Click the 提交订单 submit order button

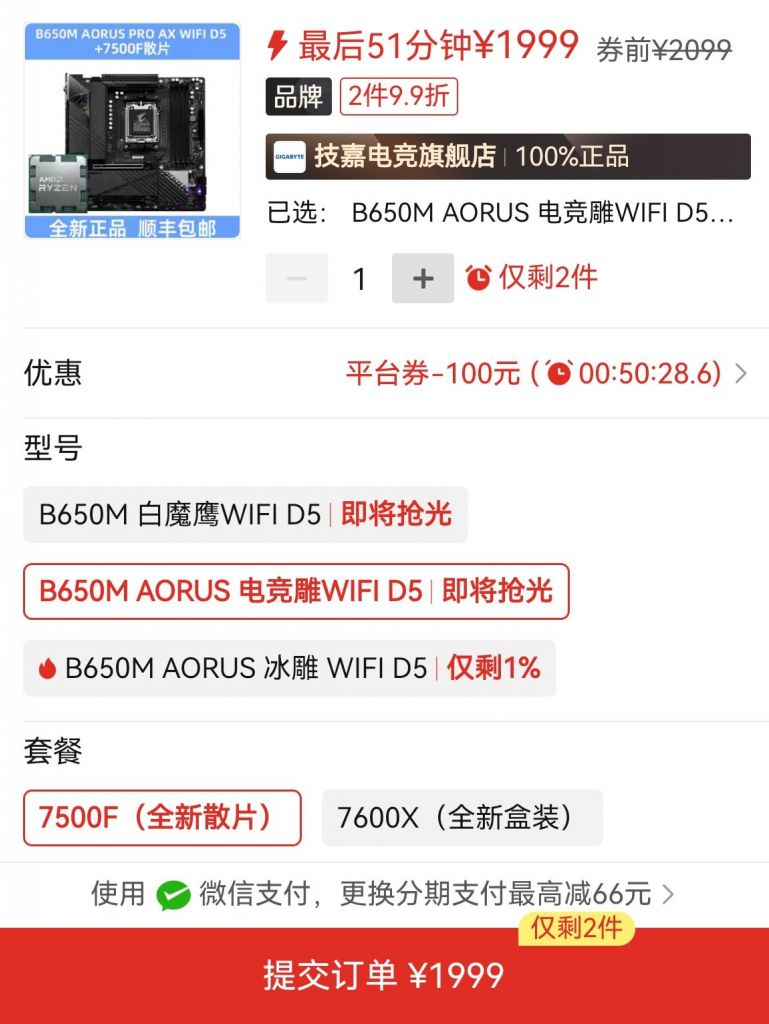click(384, 973)
